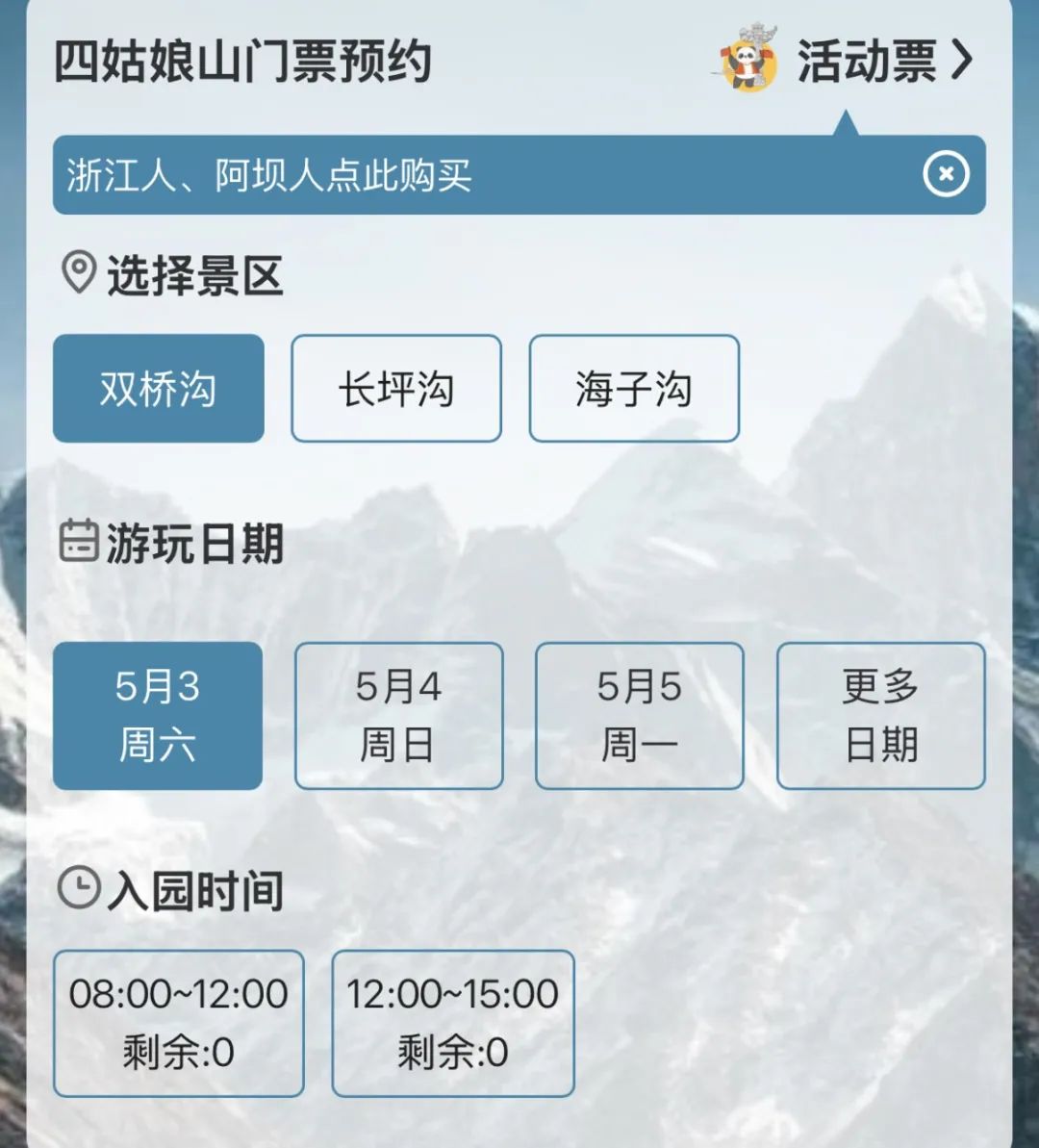This screenshot has width=1039, height=1148.
Task: Switch the date to 5月4 周日
Action: (x=398, y=716)
